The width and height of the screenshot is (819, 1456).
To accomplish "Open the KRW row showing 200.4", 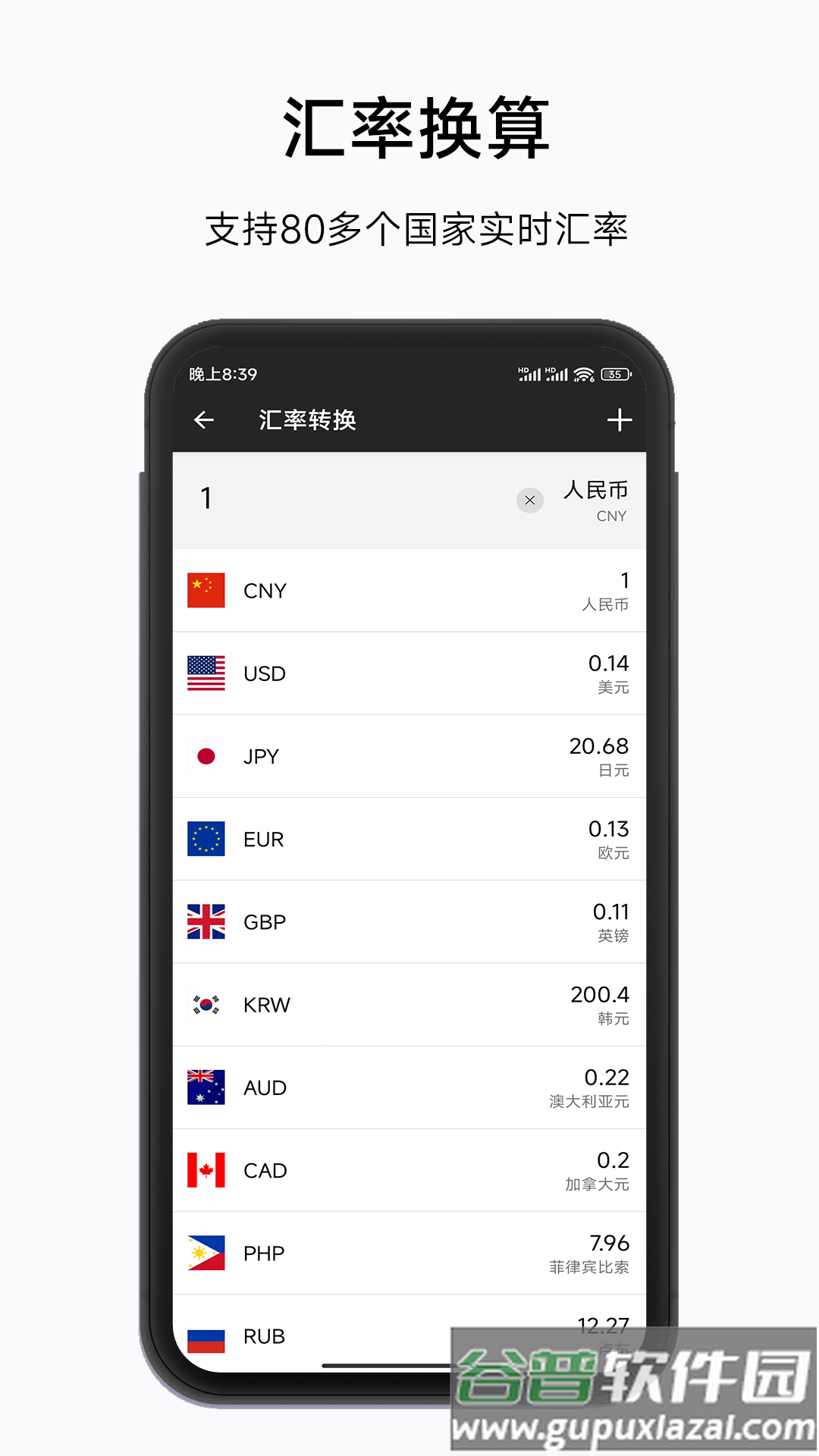I will click(x=409, y=1004).
